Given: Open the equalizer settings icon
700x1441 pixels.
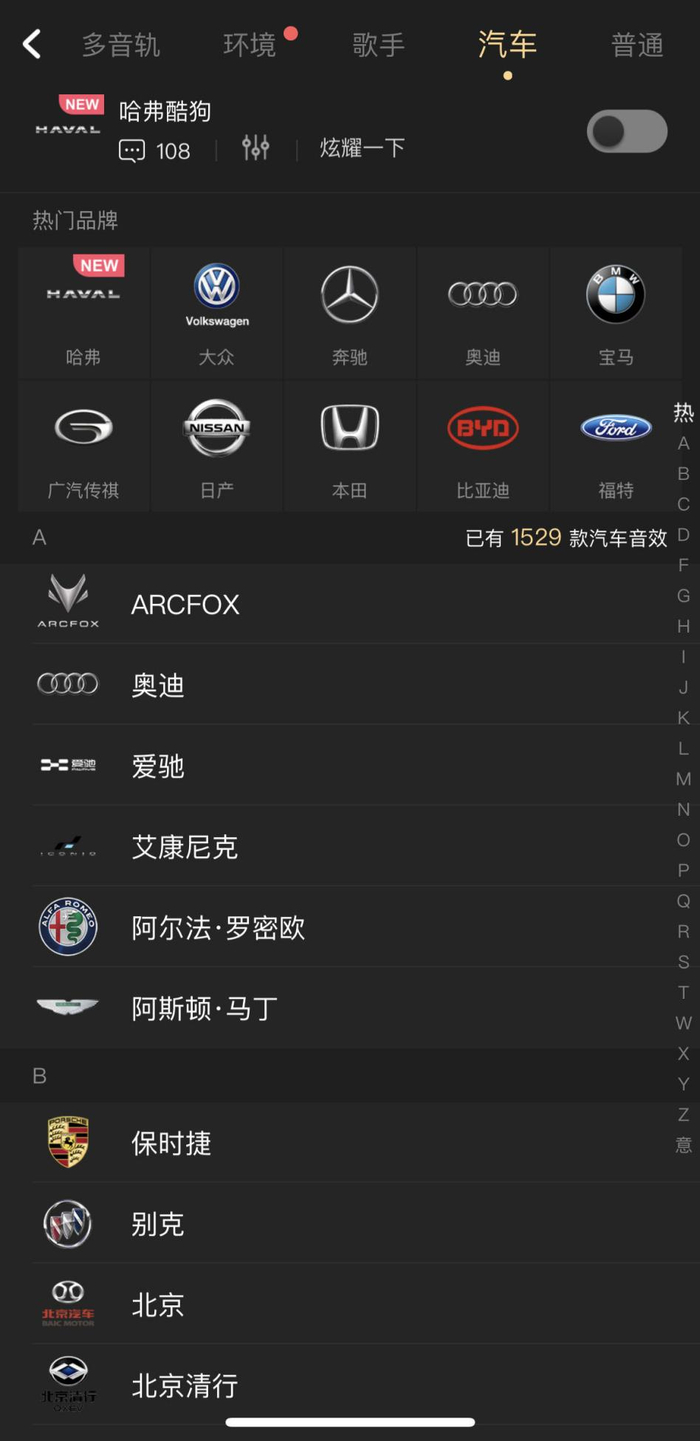Looking at the screenshot, I should [x=255, y=149].
